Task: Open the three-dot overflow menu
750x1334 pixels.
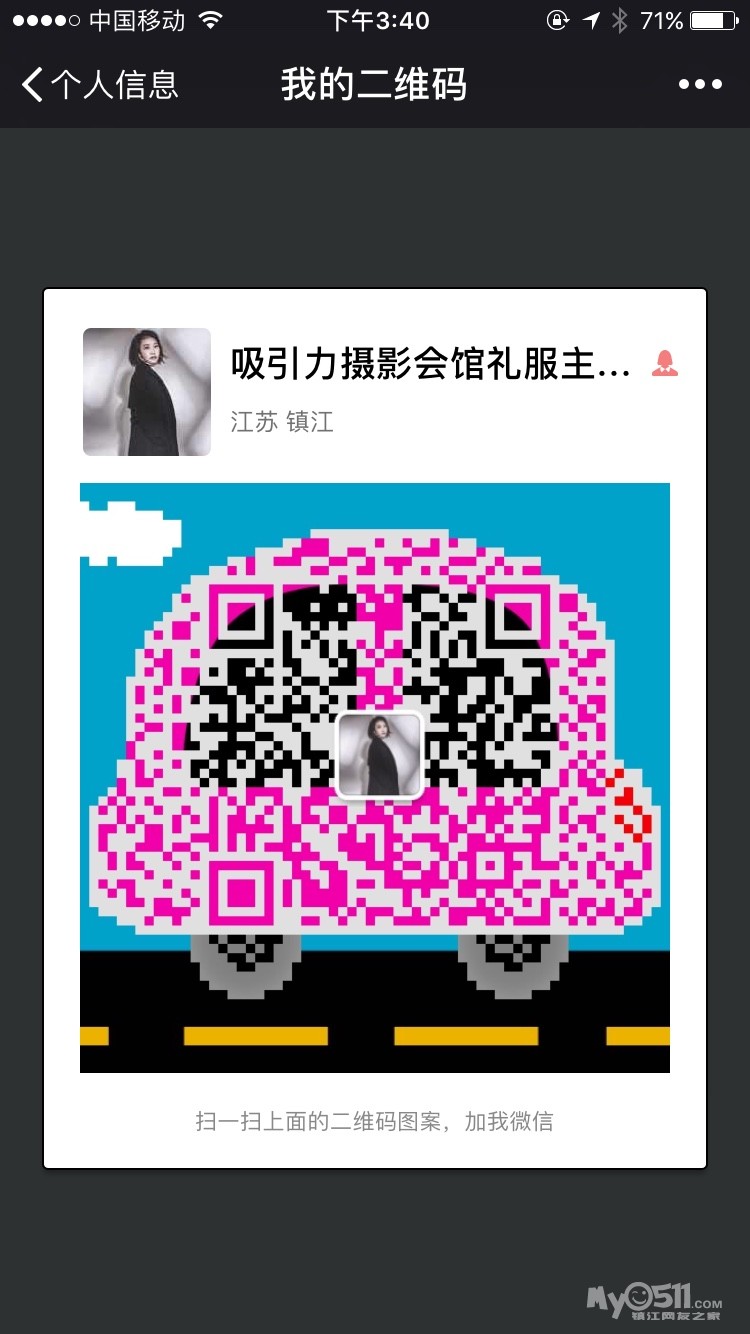Action: click(699, 85)
